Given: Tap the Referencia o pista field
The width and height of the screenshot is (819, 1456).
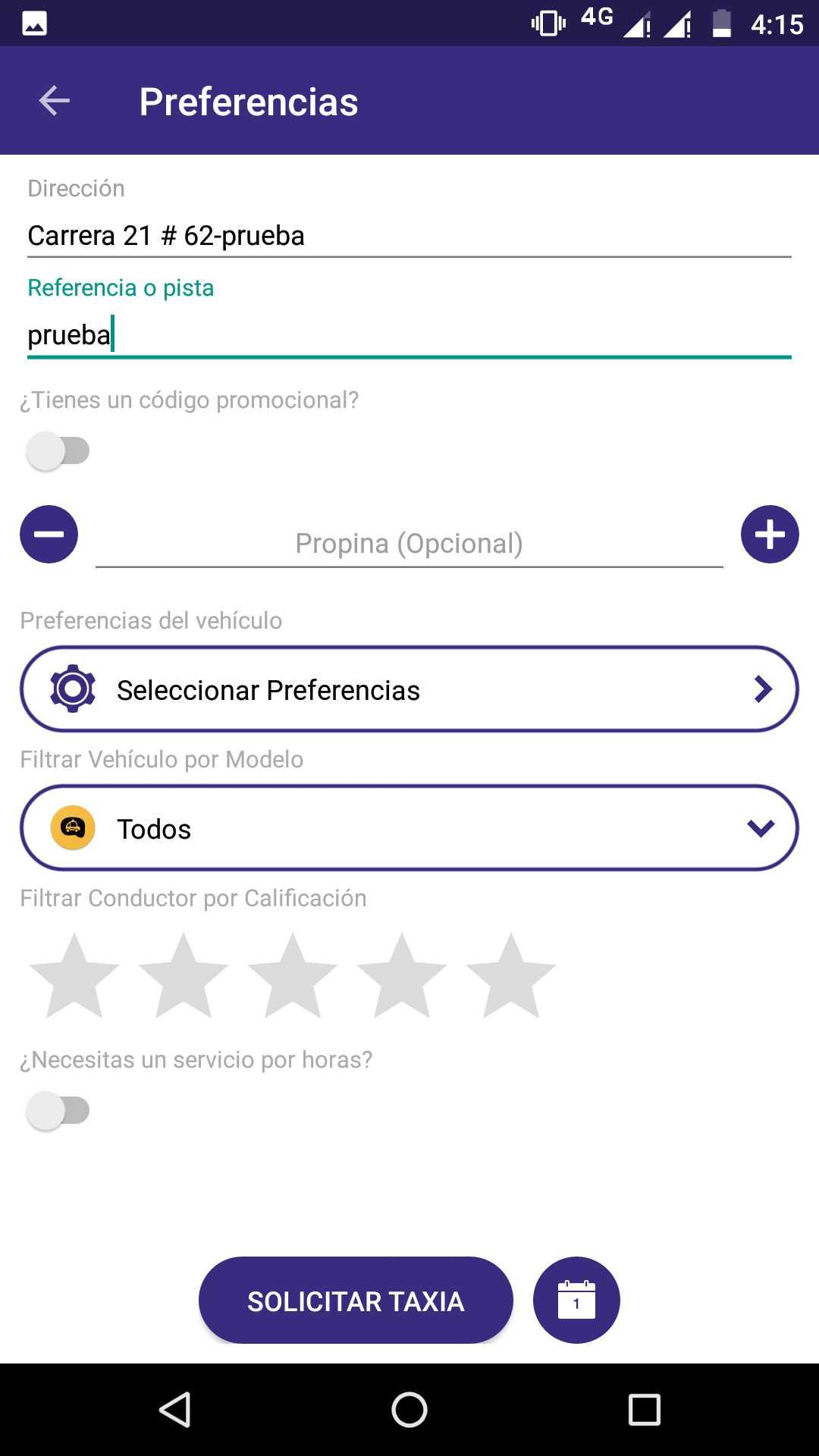Looking at the screenshot, I should point(409,334).
